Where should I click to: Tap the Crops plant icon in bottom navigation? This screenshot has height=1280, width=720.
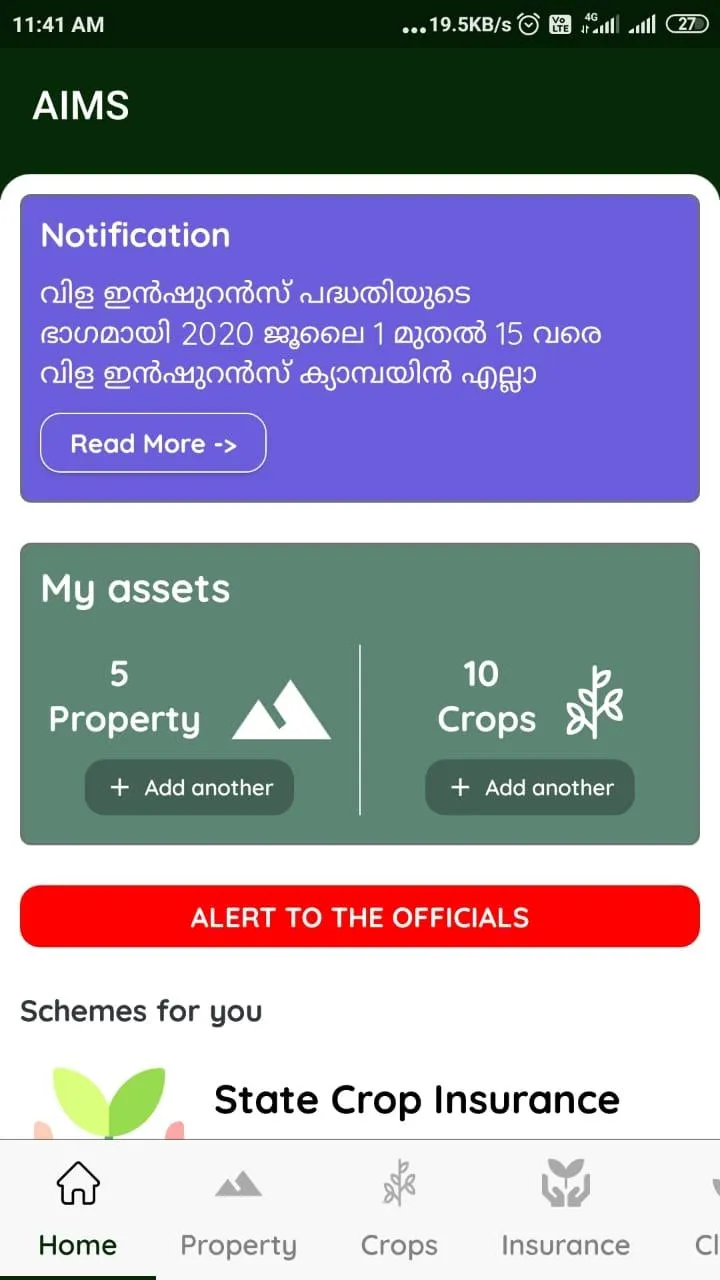point(400,1185)
